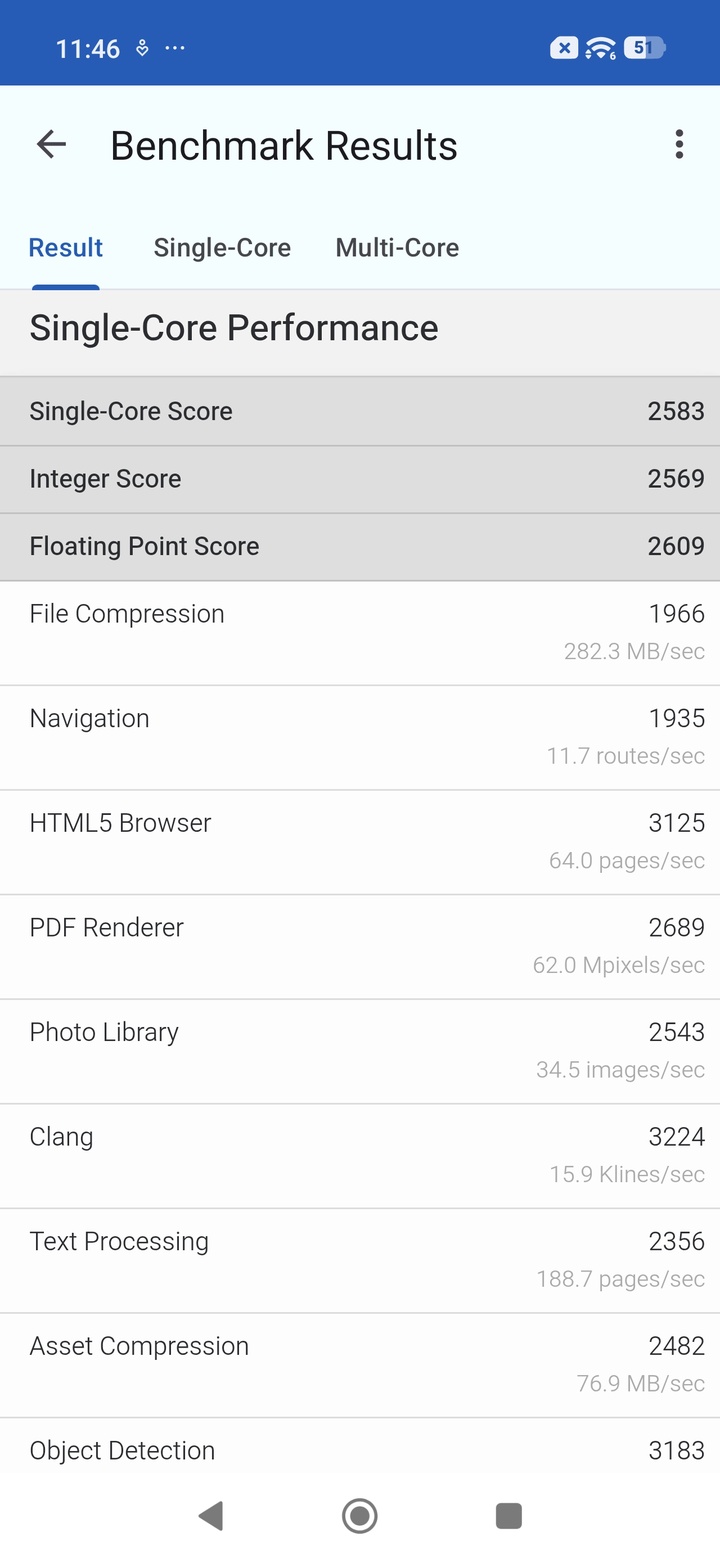The width and height of the screenshot is (720, 1559).
Task: Go back from Benchmark Results
Action: click(51, 145)
